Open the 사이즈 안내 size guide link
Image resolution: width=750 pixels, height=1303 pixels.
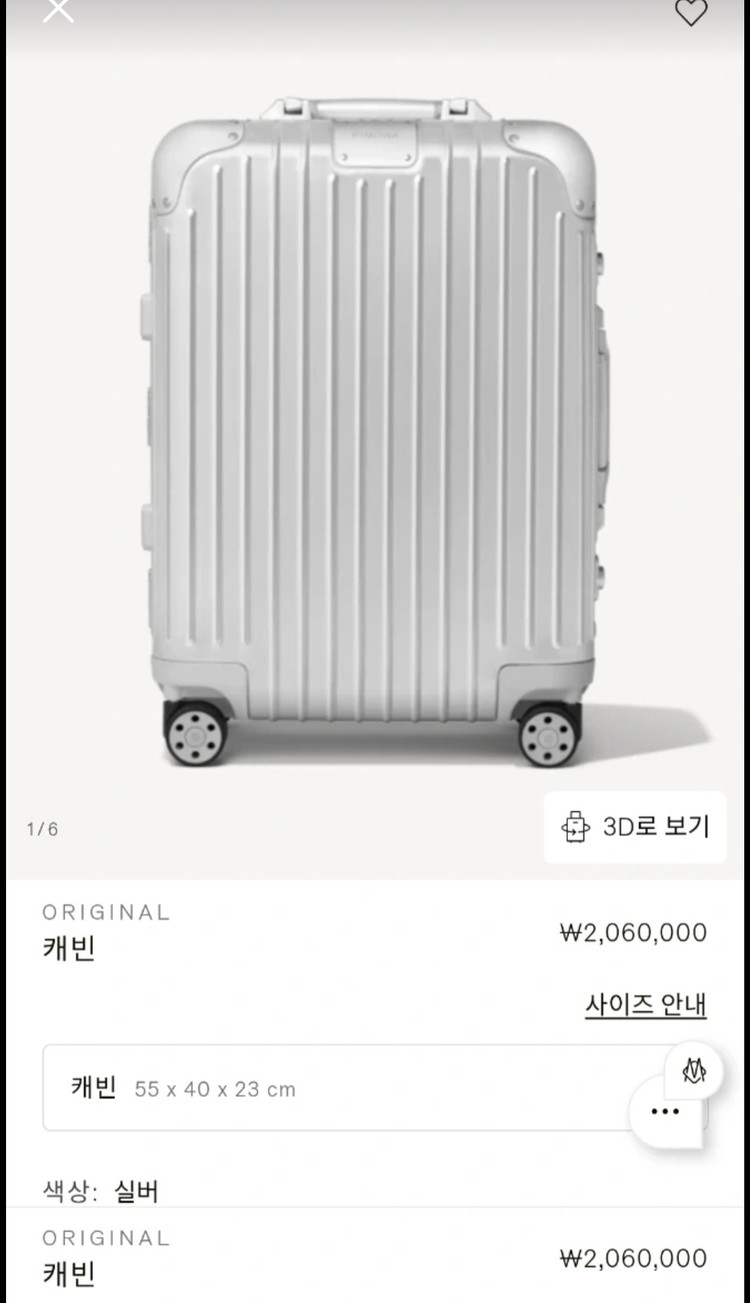click(645, 1004)
